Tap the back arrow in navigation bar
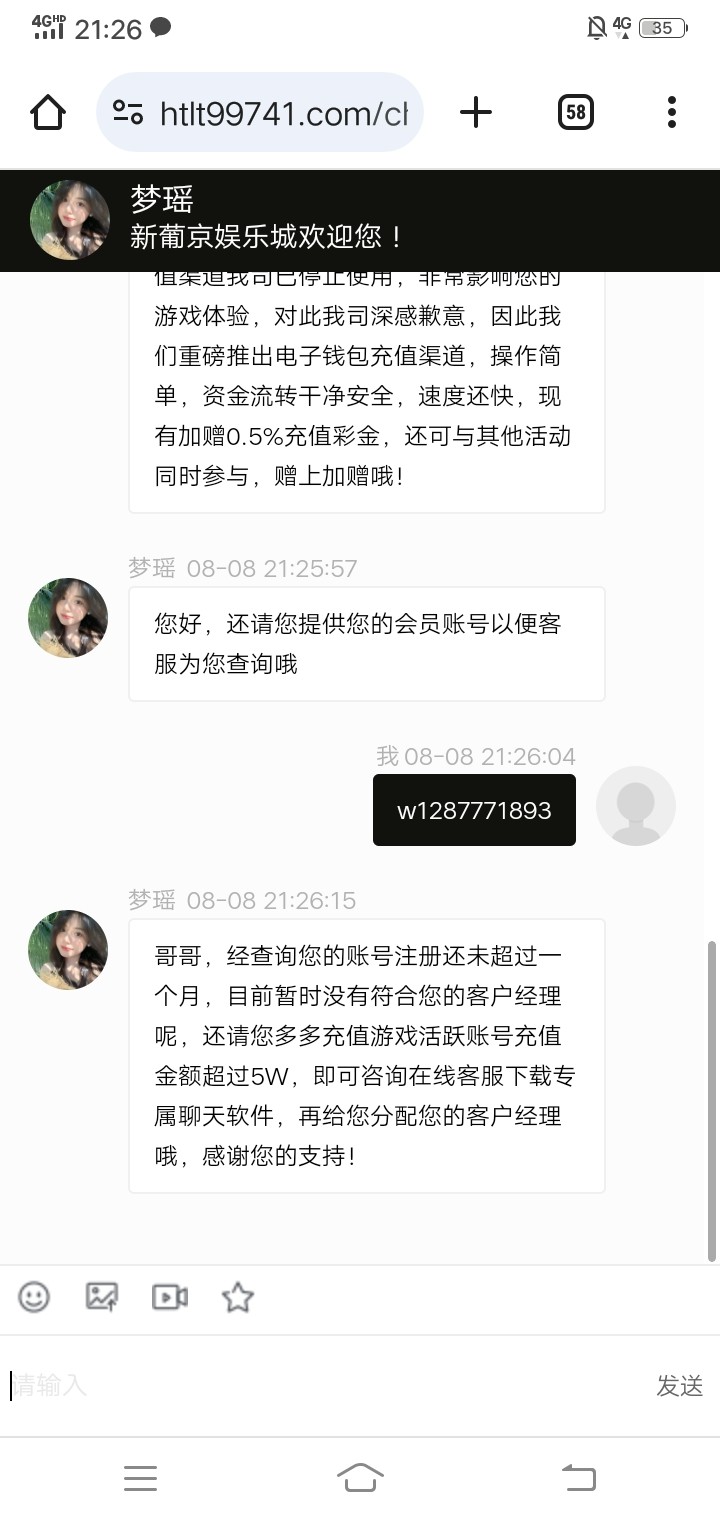The image size is (720, 1520). pyautogui.click(x=578, y=1478)
